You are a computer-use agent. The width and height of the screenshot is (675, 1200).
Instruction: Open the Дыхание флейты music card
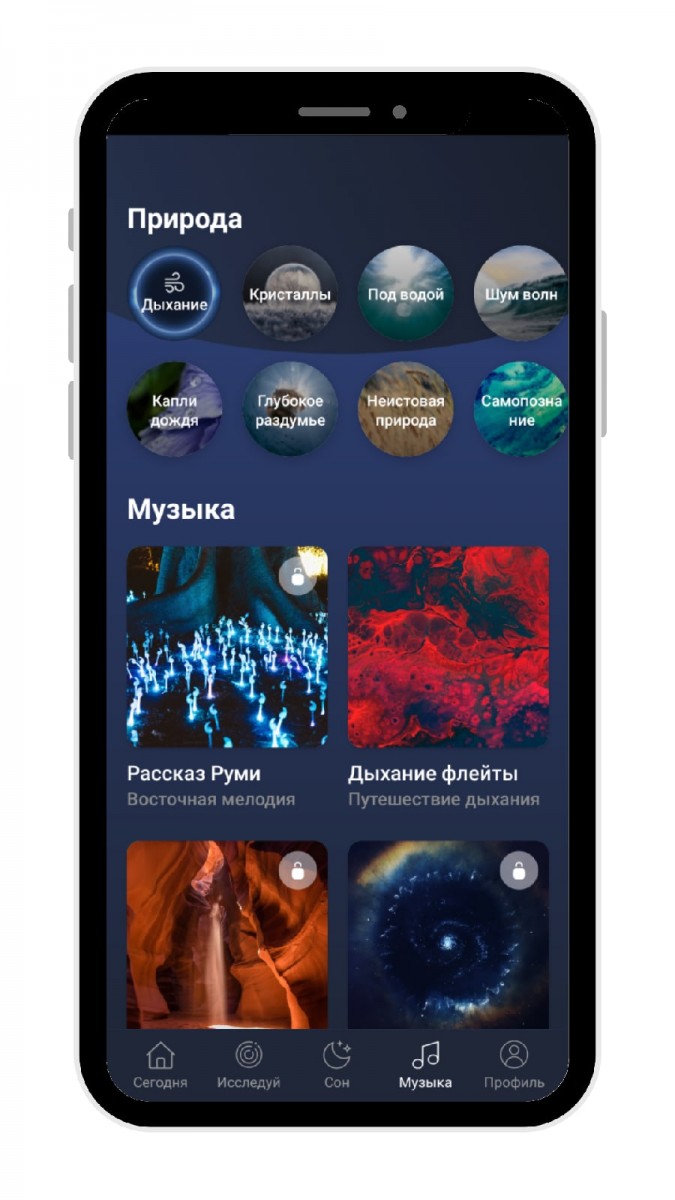click(448, 647)
